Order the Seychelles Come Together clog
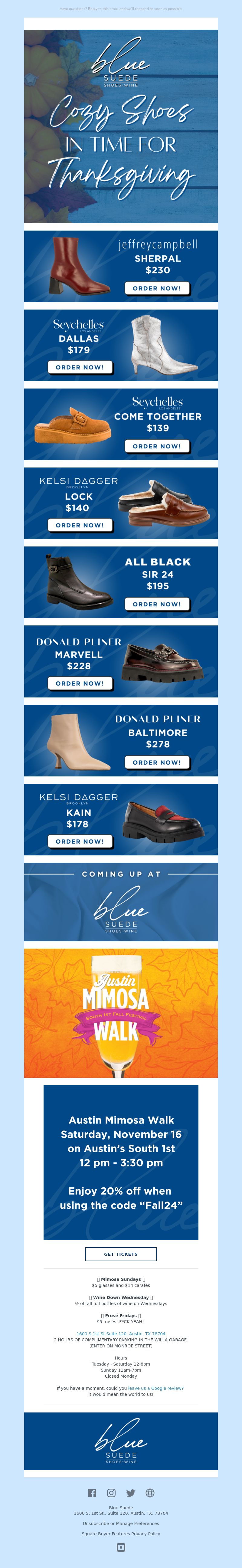 157,446
